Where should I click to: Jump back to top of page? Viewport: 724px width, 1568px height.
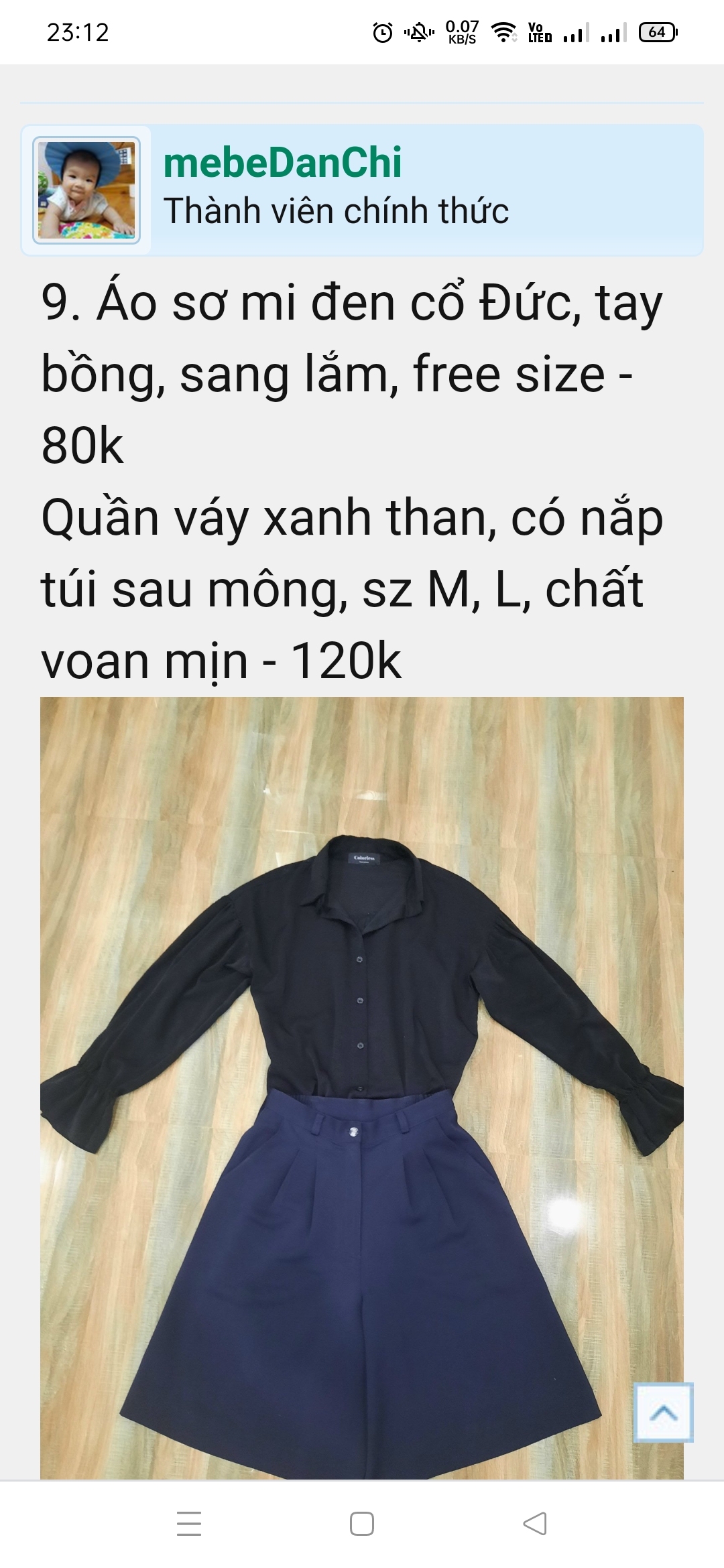pyautogui.click(x=663, y=1412)
